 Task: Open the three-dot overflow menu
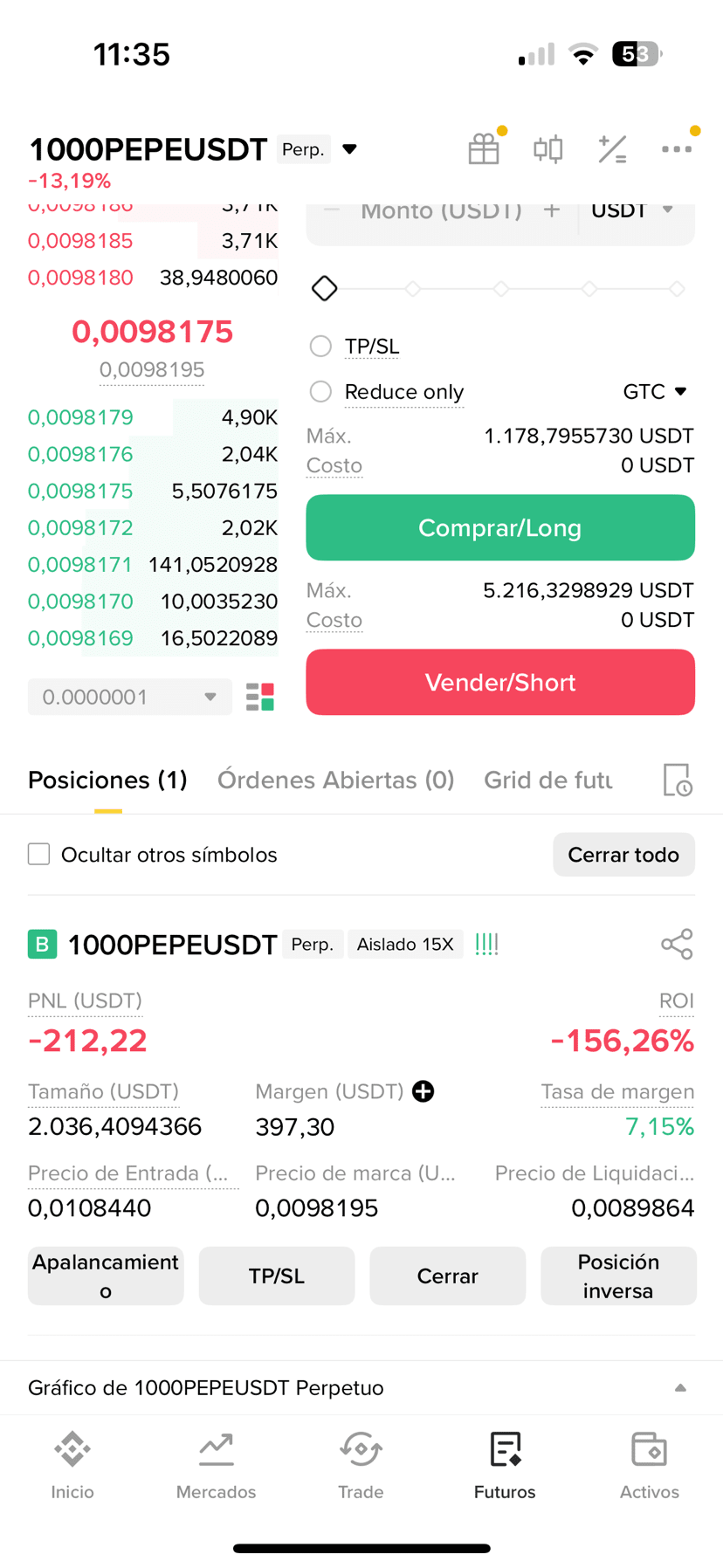677,149
